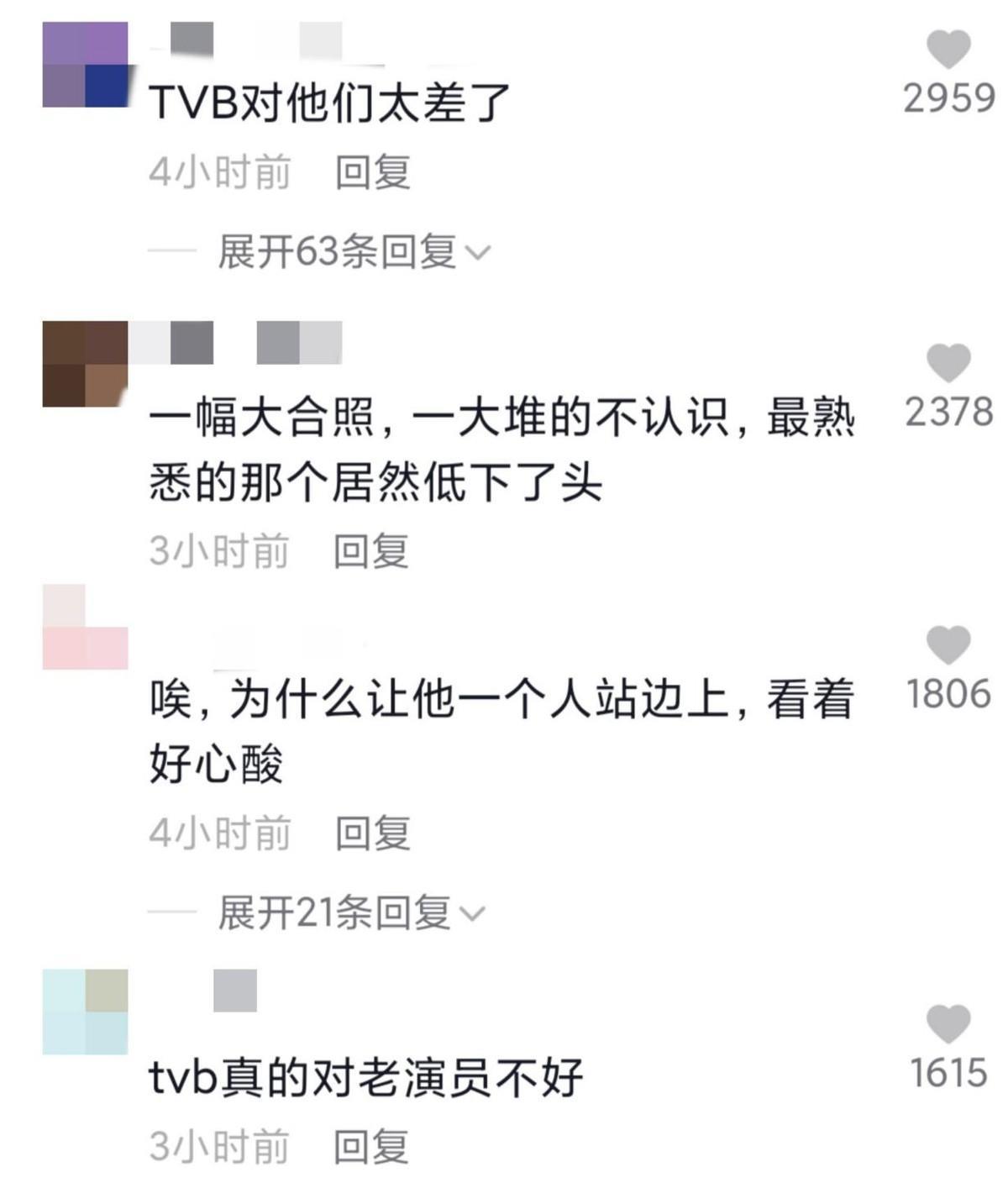Reply to the comment ending '好心酸'
1008x1183 pixels.
click(372, 833)
